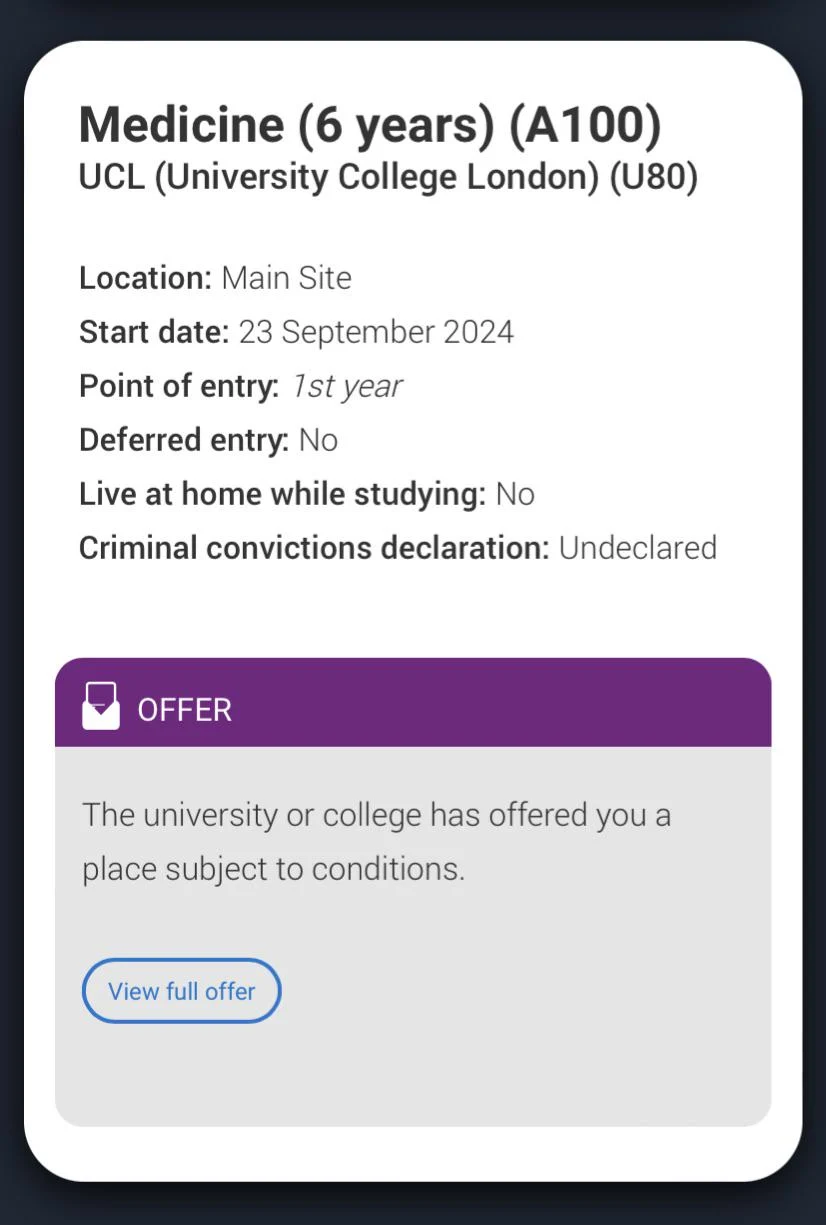Image resolution: width=826 pixels, height=1225 pixels.
Task: Select the Point of entry label
Action: pyautogui.click(x=178, y=385)
